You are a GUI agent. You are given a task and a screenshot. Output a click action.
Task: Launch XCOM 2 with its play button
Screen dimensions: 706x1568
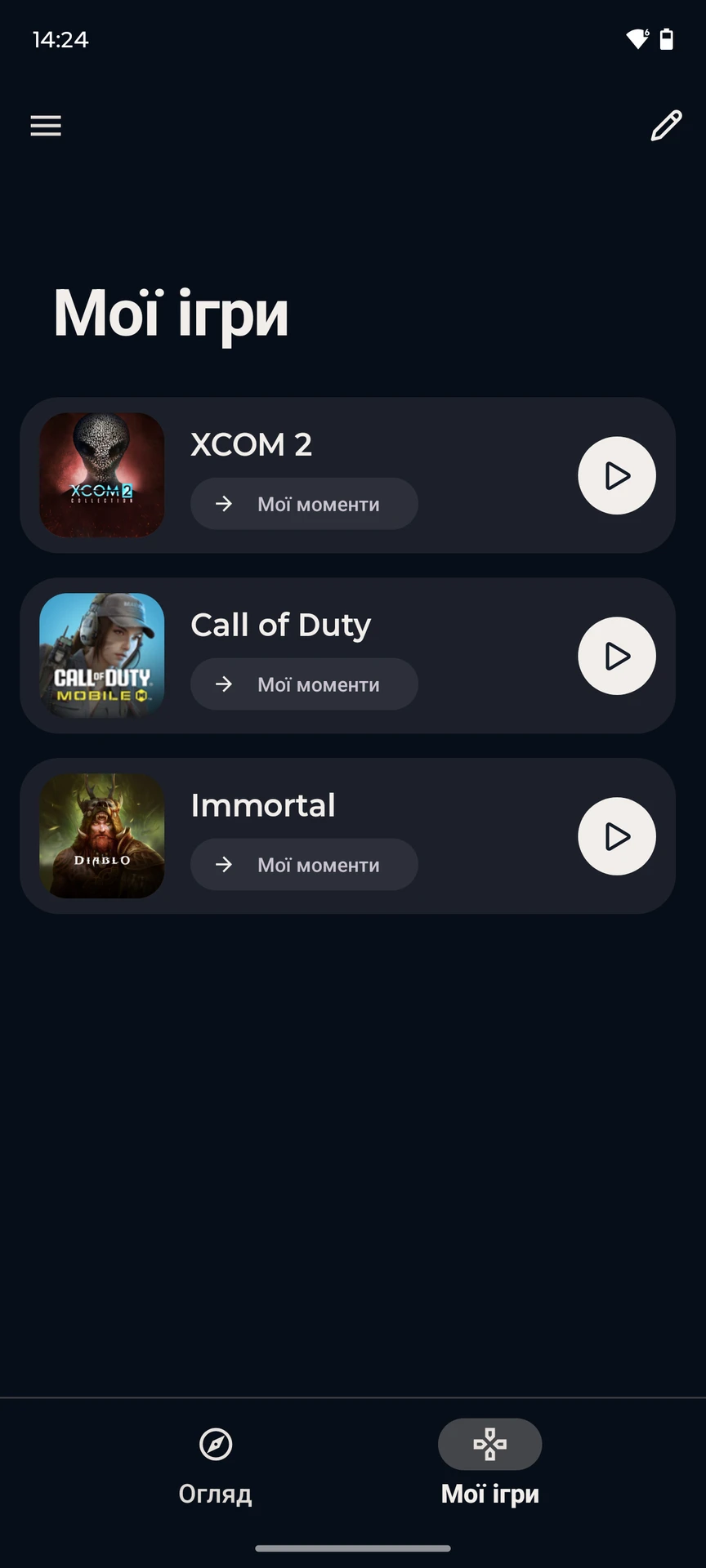(617, 475)
